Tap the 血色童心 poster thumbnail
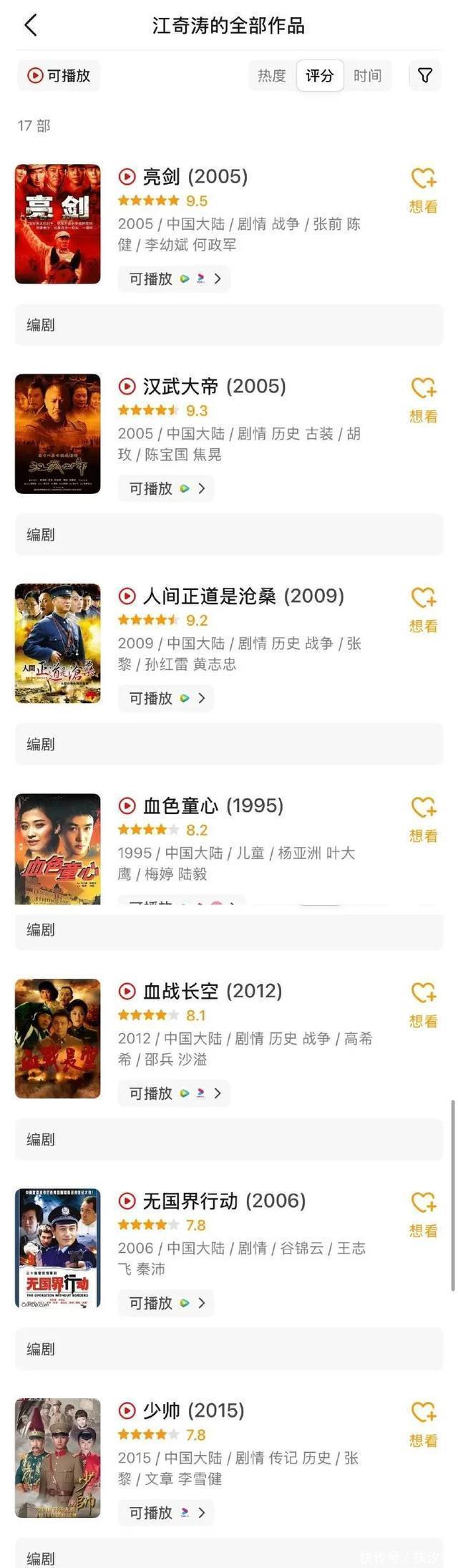 point(58,848)
